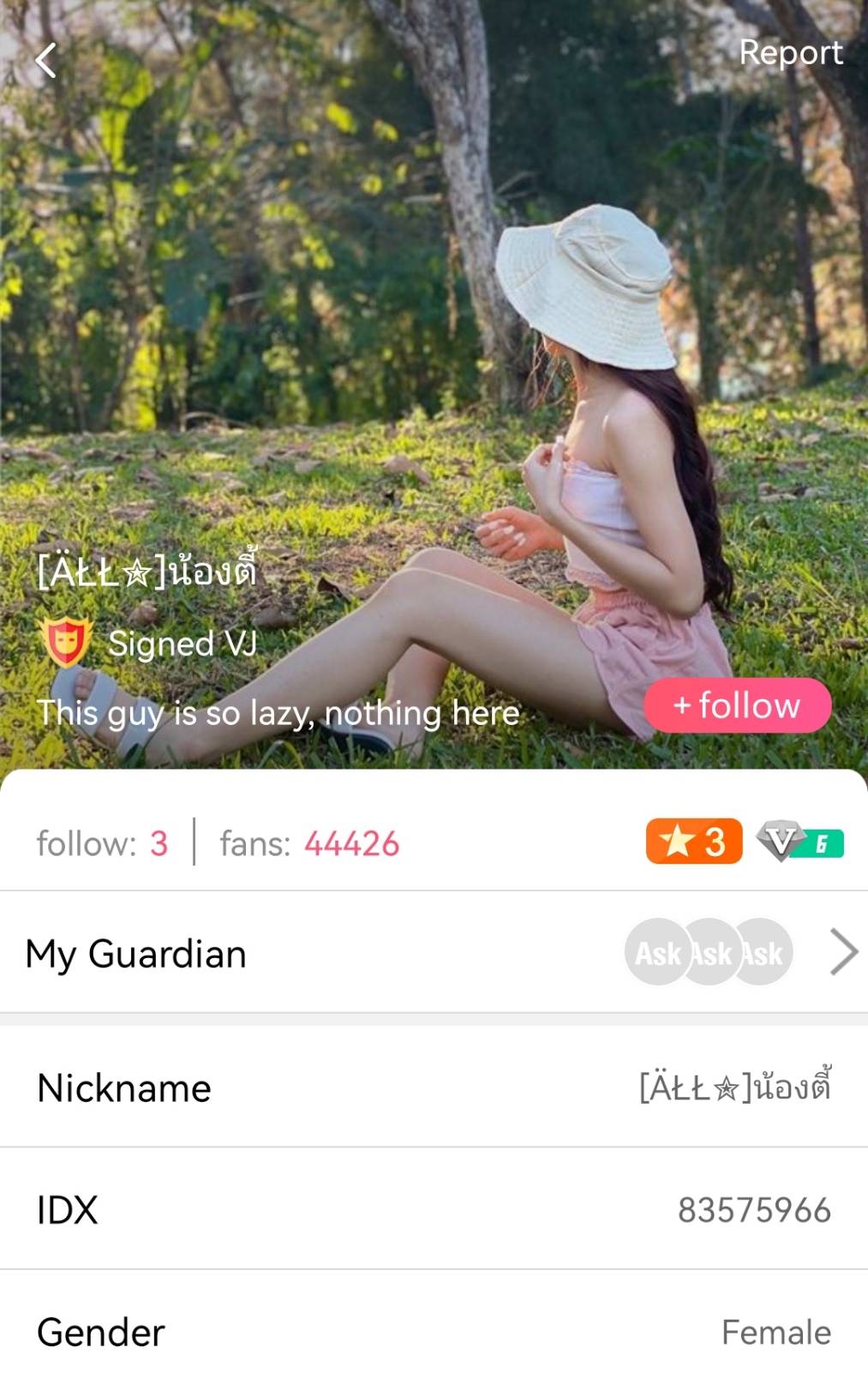View the following count list
Viewport: 868px width, 1384px height.
[x=102, y=843]
